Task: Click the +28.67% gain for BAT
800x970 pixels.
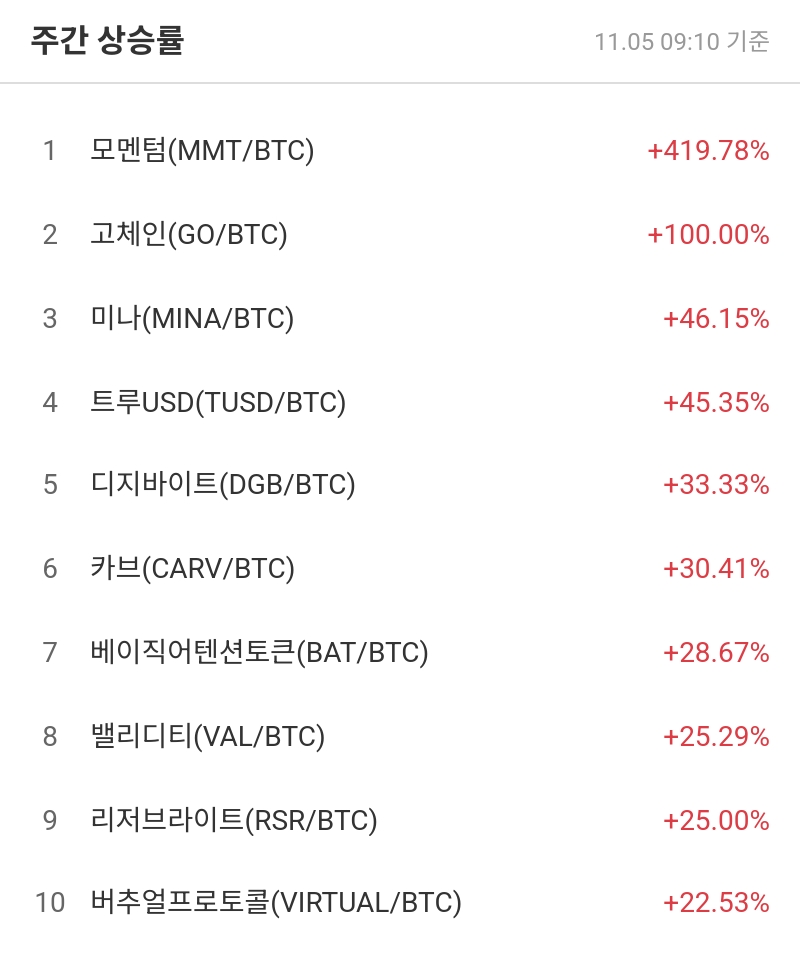Action: (717, 653)
